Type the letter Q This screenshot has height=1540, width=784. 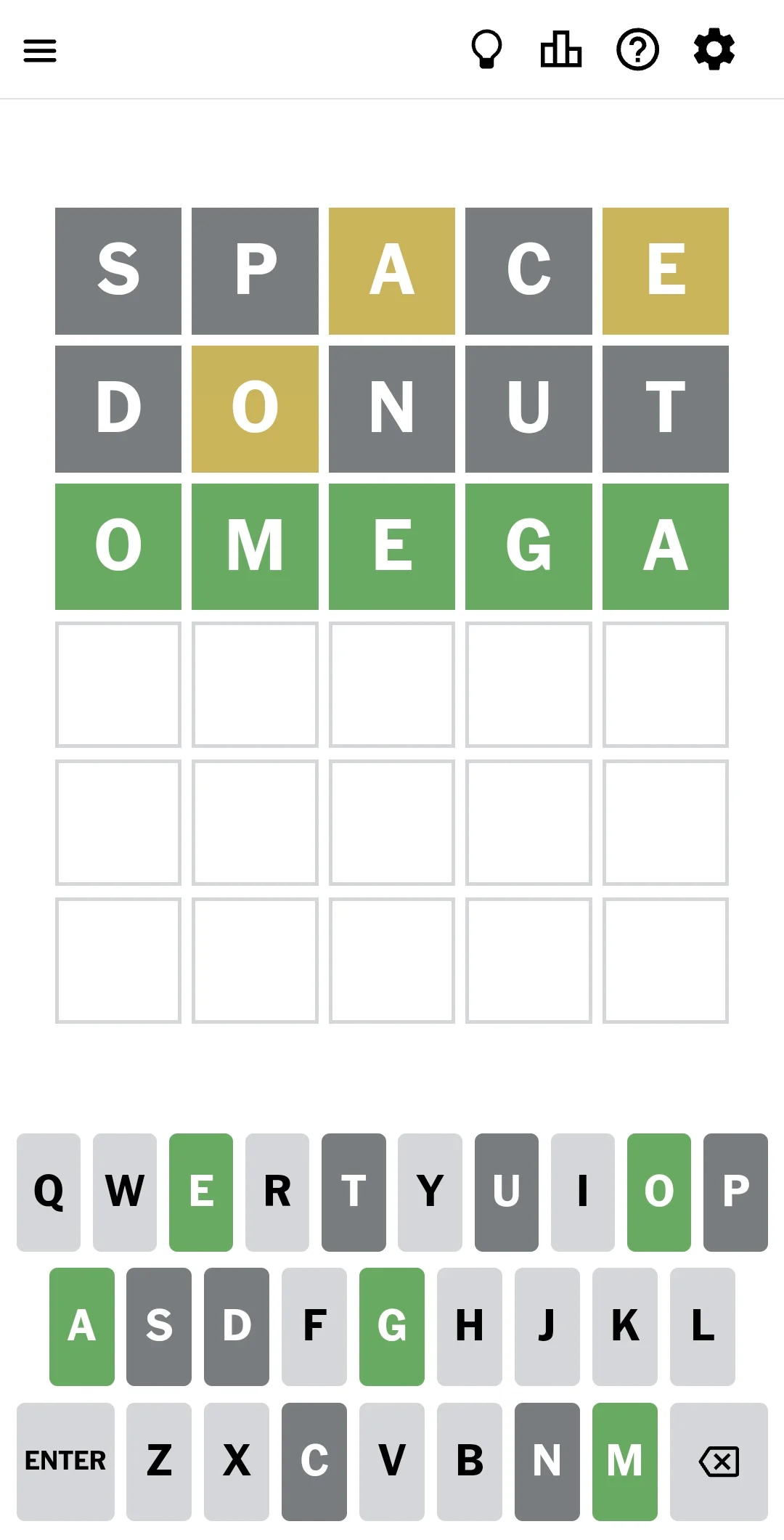(49, 1191)
